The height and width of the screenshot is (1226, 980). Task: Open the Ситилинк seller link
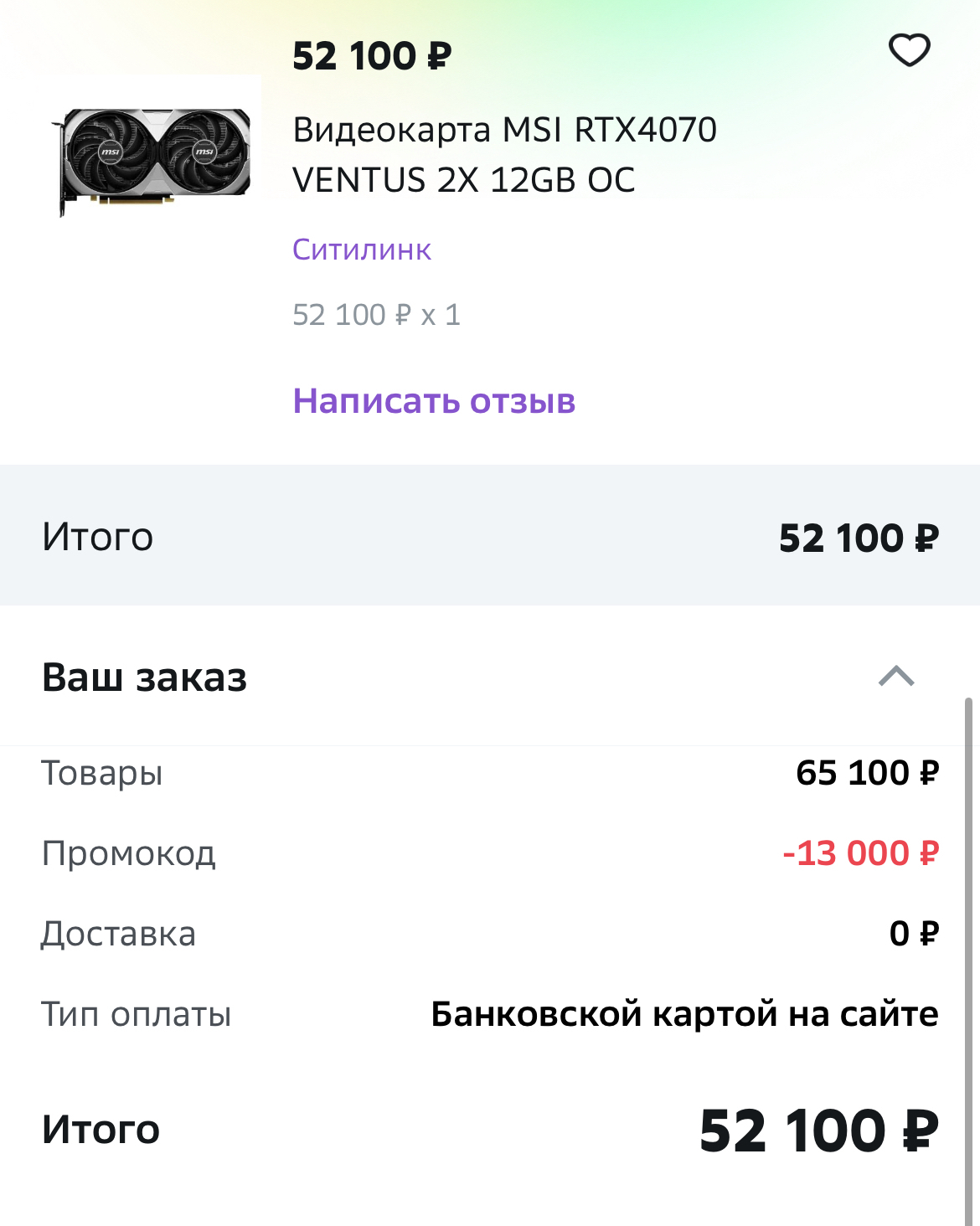tap(362, 250)
